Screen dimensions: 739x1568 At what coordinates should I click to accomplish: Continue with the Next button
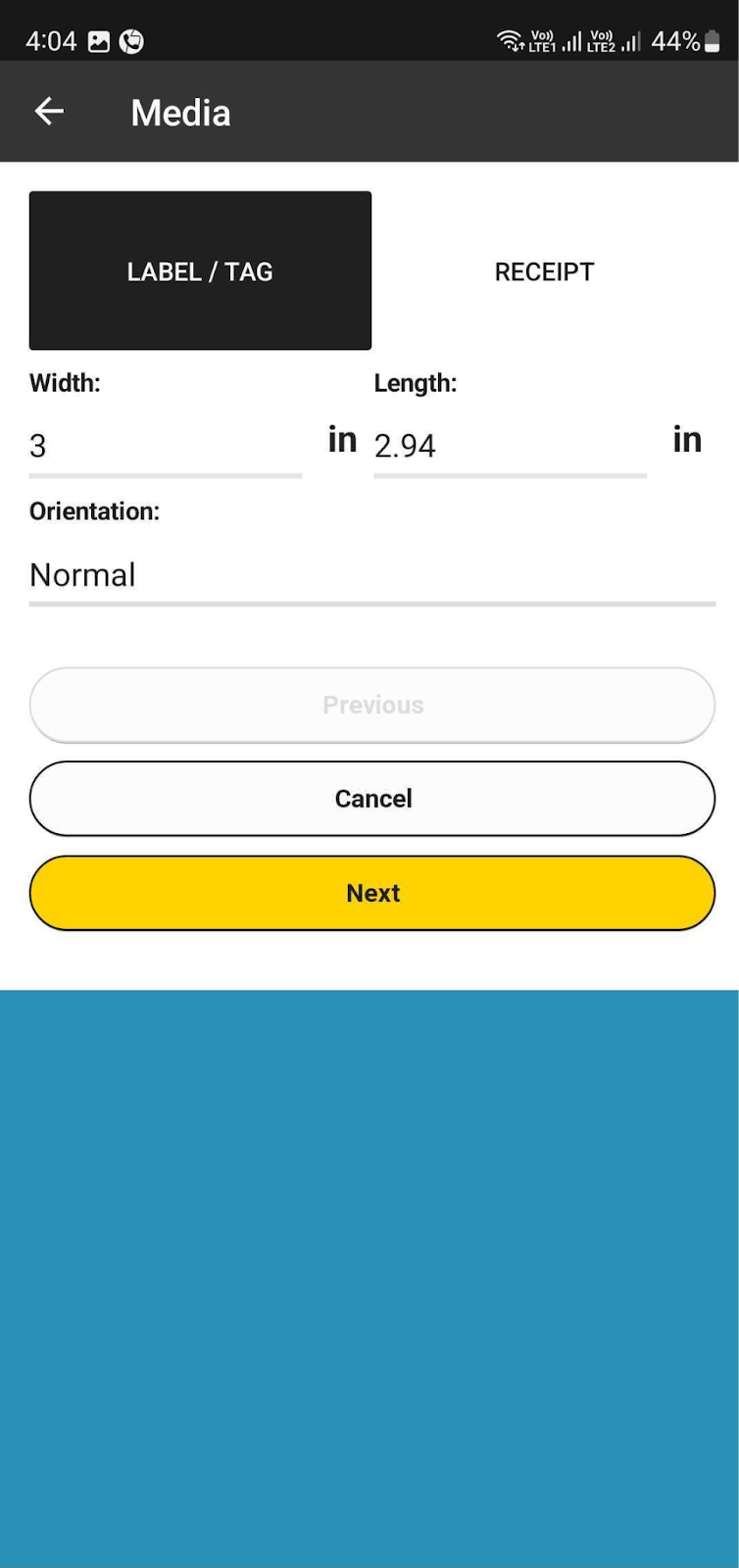372,893
